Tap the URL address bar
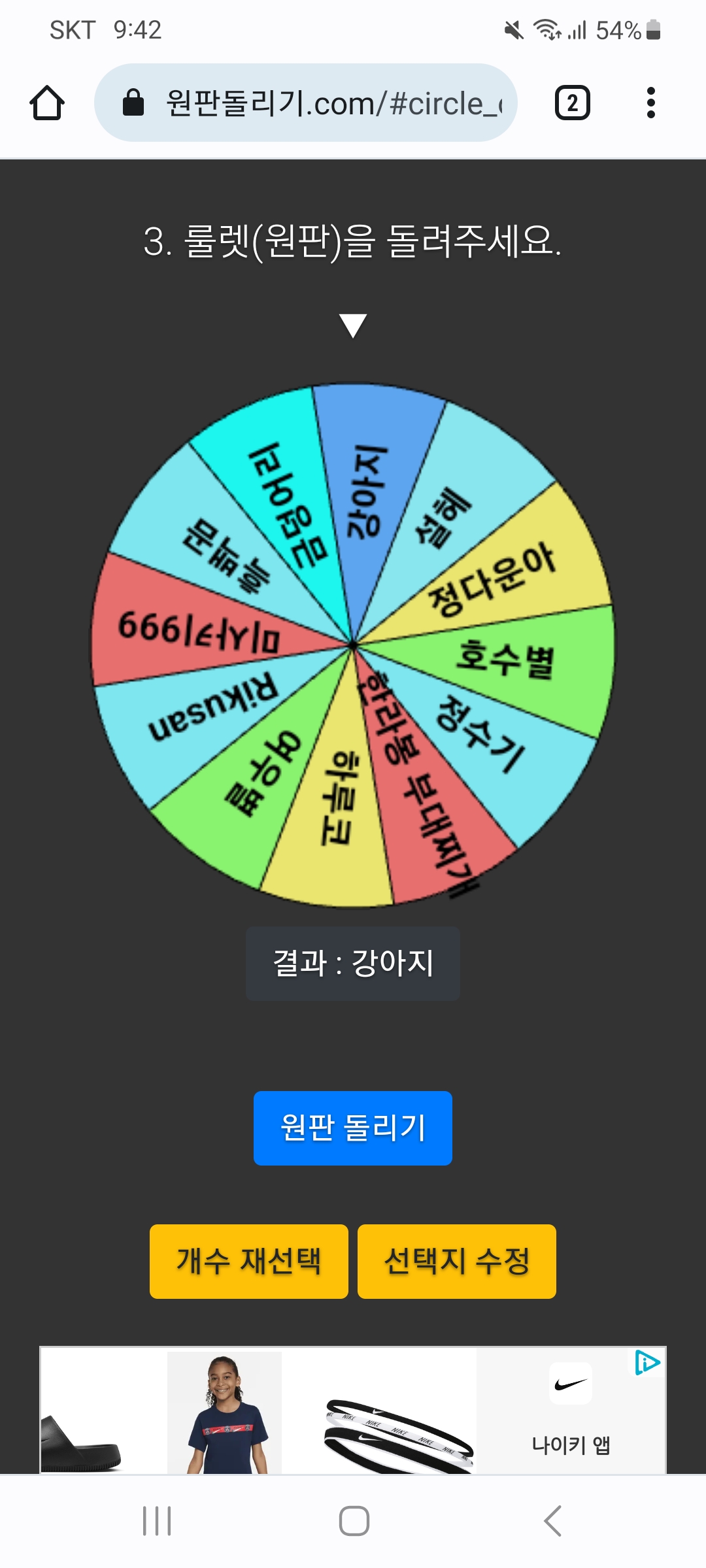 click(x=306, y=103)
